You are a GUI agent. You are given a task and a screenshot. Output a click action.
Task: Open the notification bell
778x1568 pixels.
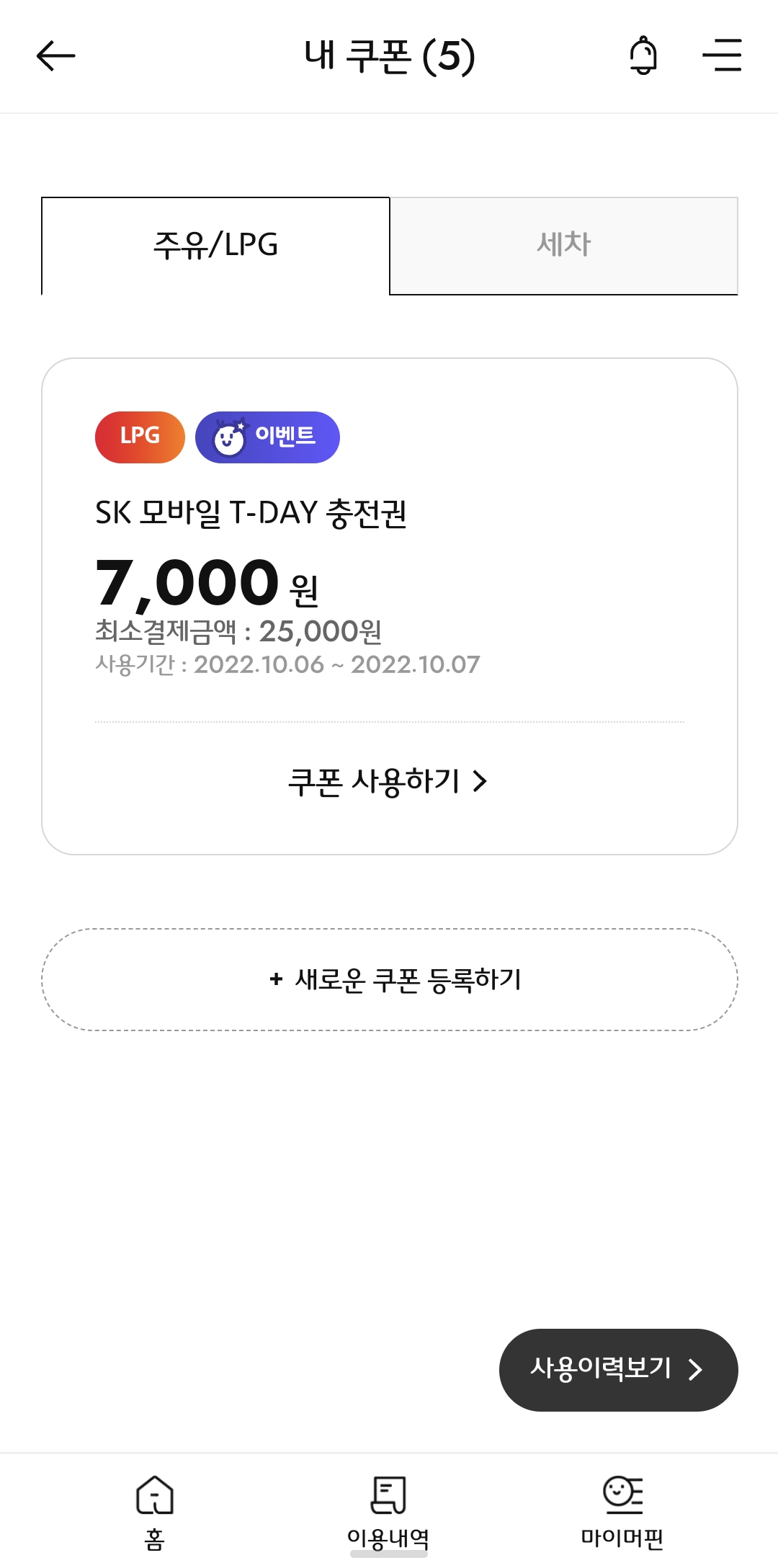[x=645, y=56]
